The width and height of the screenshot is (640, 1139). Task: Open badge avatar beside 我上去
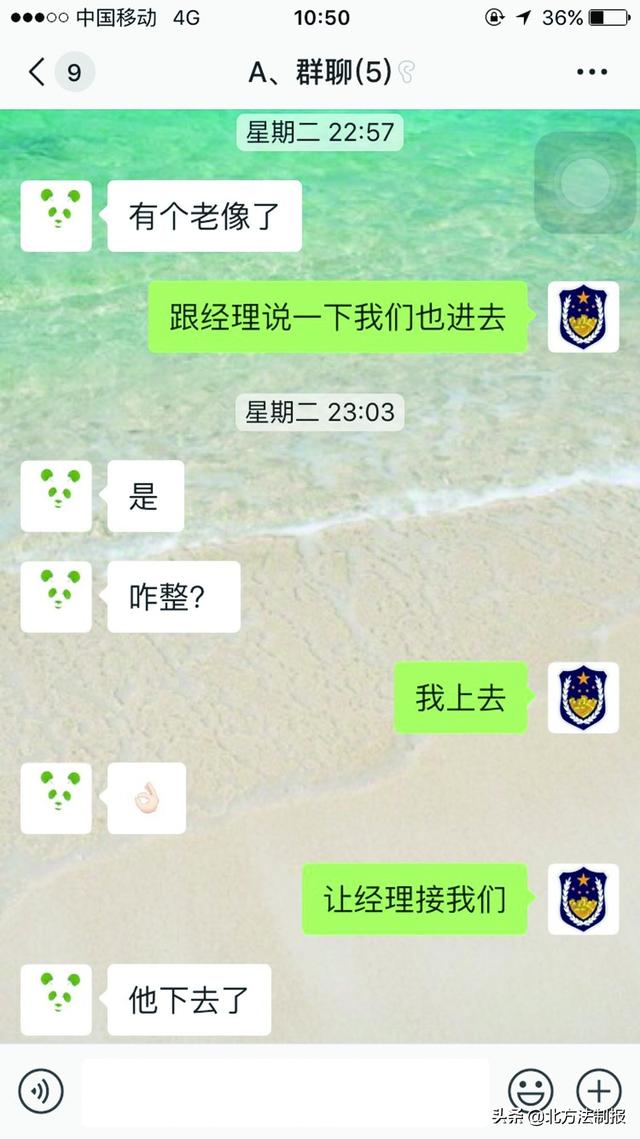coord(583,697)
